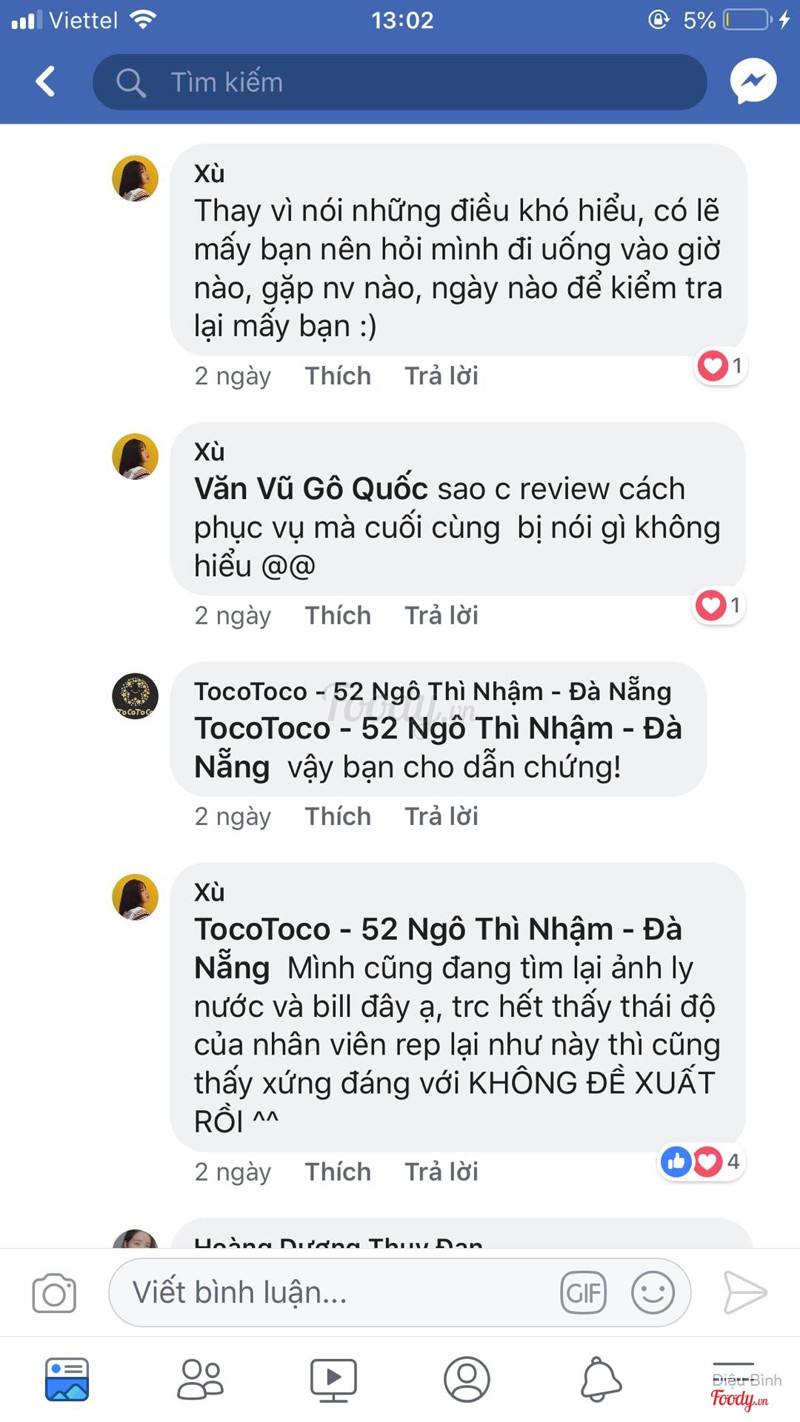Switch to the Friends tab
Image resolution: width=800 pixels, height=1422 pixels.
(x=200, y=1379)
